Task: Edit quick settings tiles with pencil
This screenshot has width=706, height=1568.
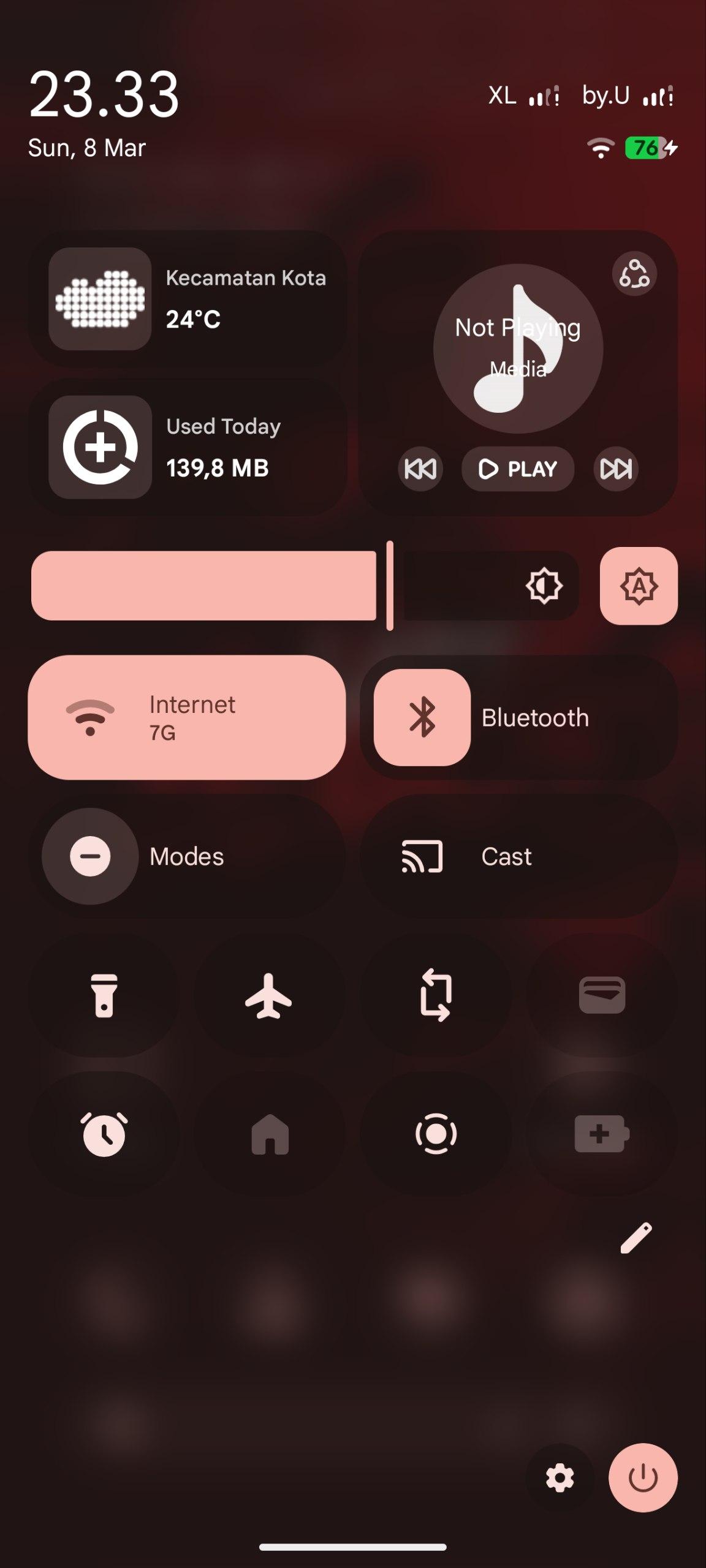Action: tap(636, 1238)
